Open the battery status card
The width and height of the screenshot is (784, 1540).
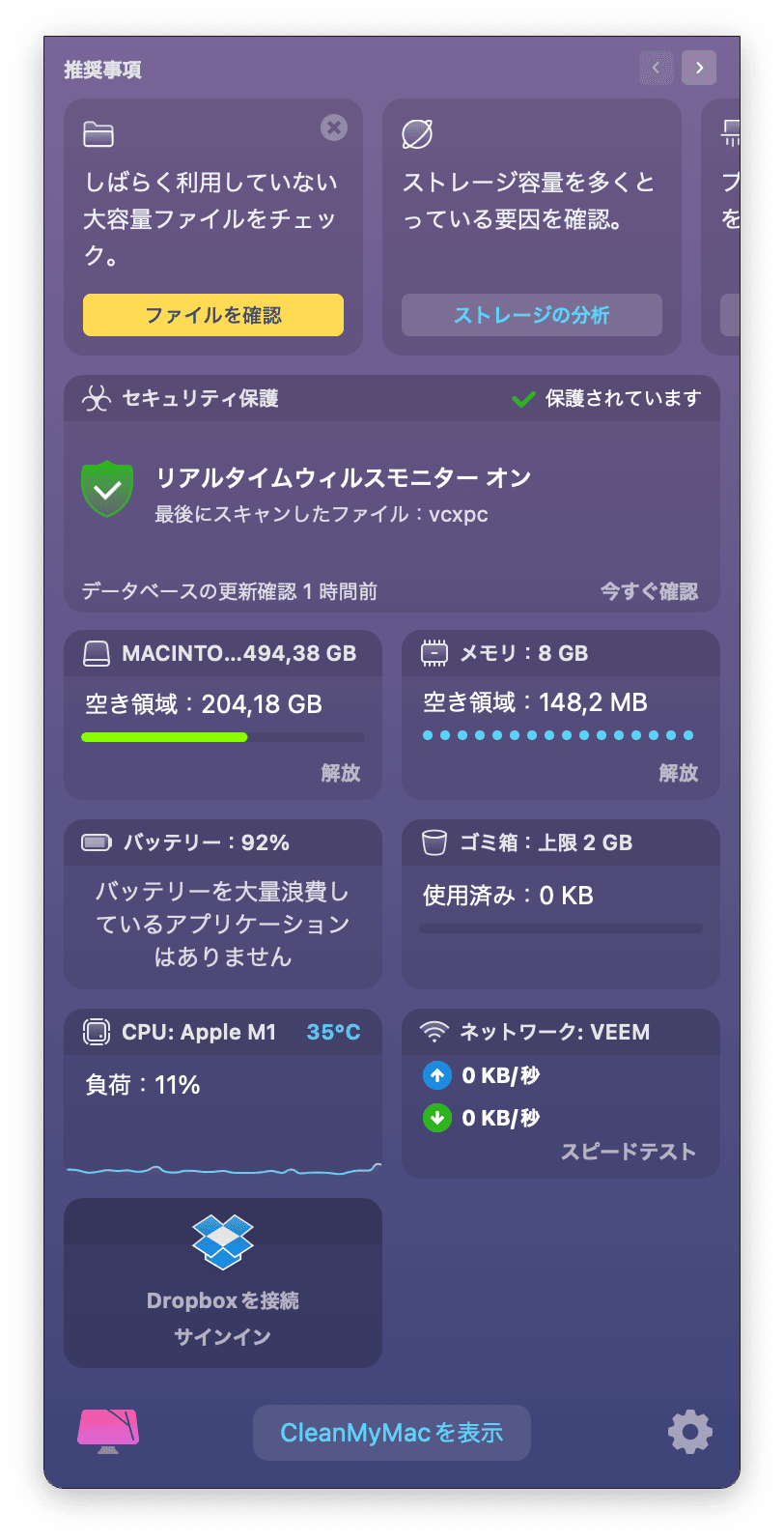tap(223, 904)
